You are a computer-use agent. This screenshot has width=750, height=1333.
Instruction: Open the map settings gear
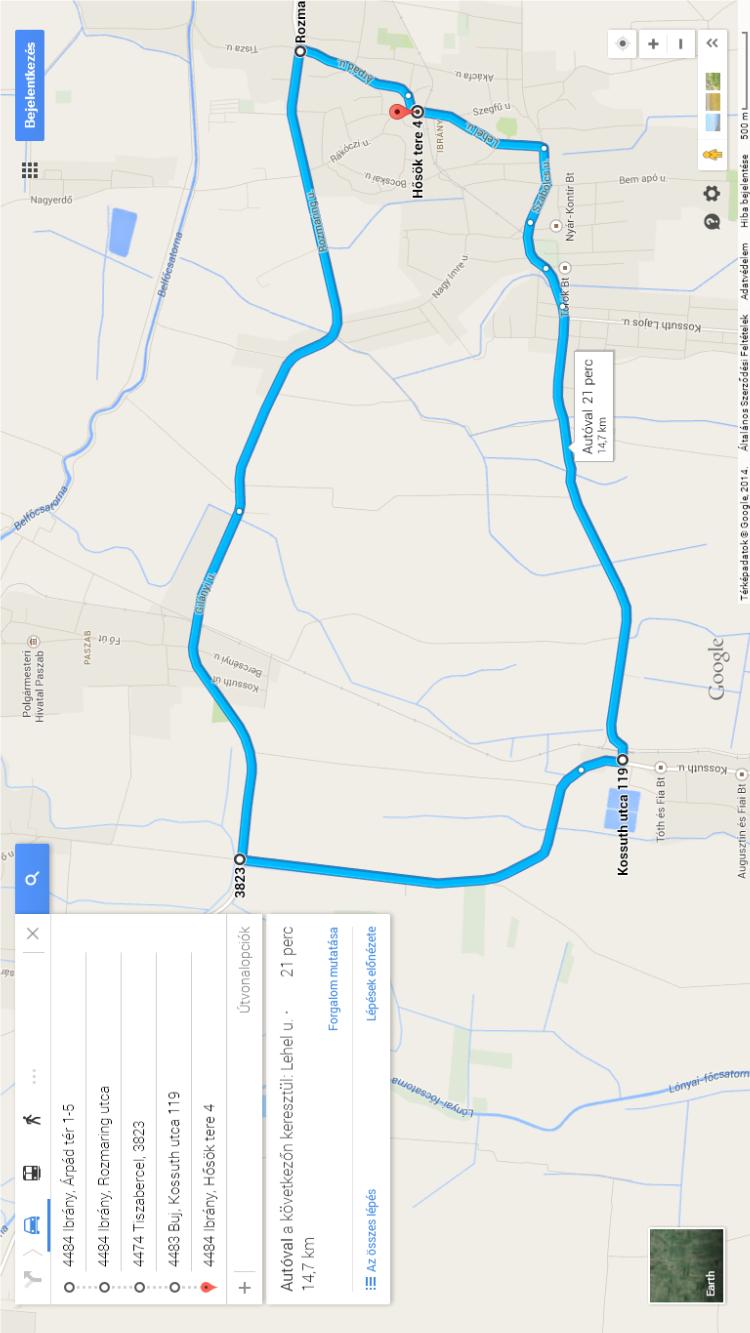click(x=711, y=193)
